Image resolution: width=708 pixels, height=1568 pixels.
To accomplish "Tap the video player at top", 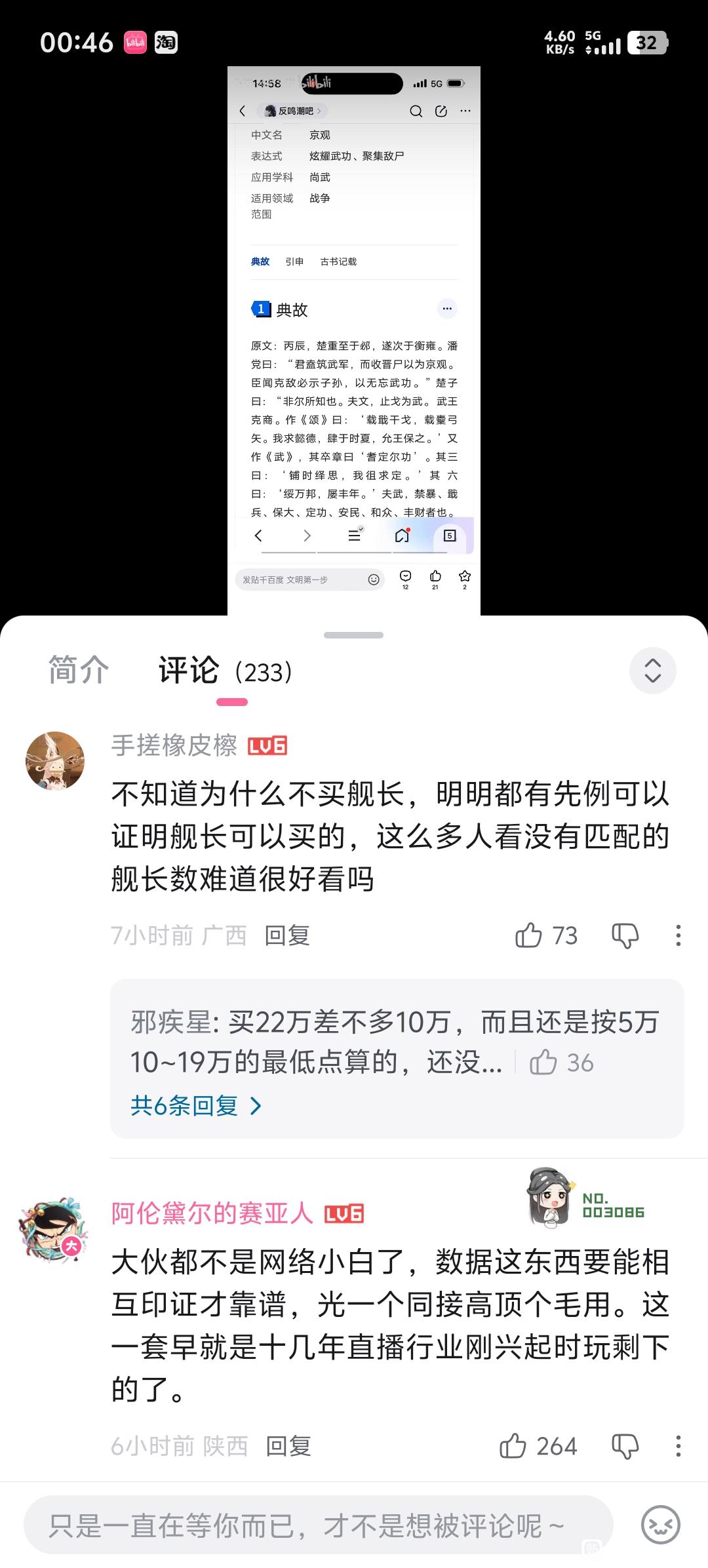I will point(354,340).
